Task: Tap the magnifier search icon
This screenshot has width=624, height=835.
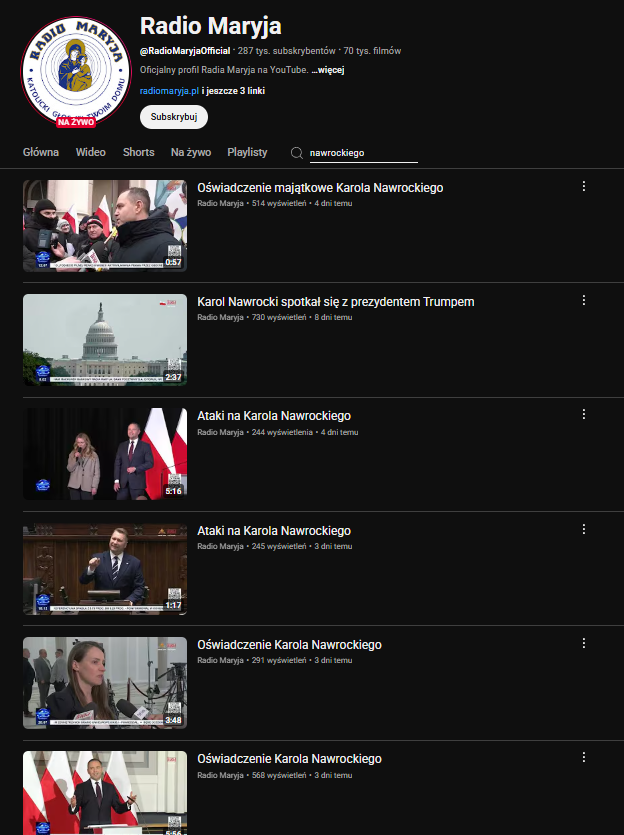Action: (x=297, y=153)
